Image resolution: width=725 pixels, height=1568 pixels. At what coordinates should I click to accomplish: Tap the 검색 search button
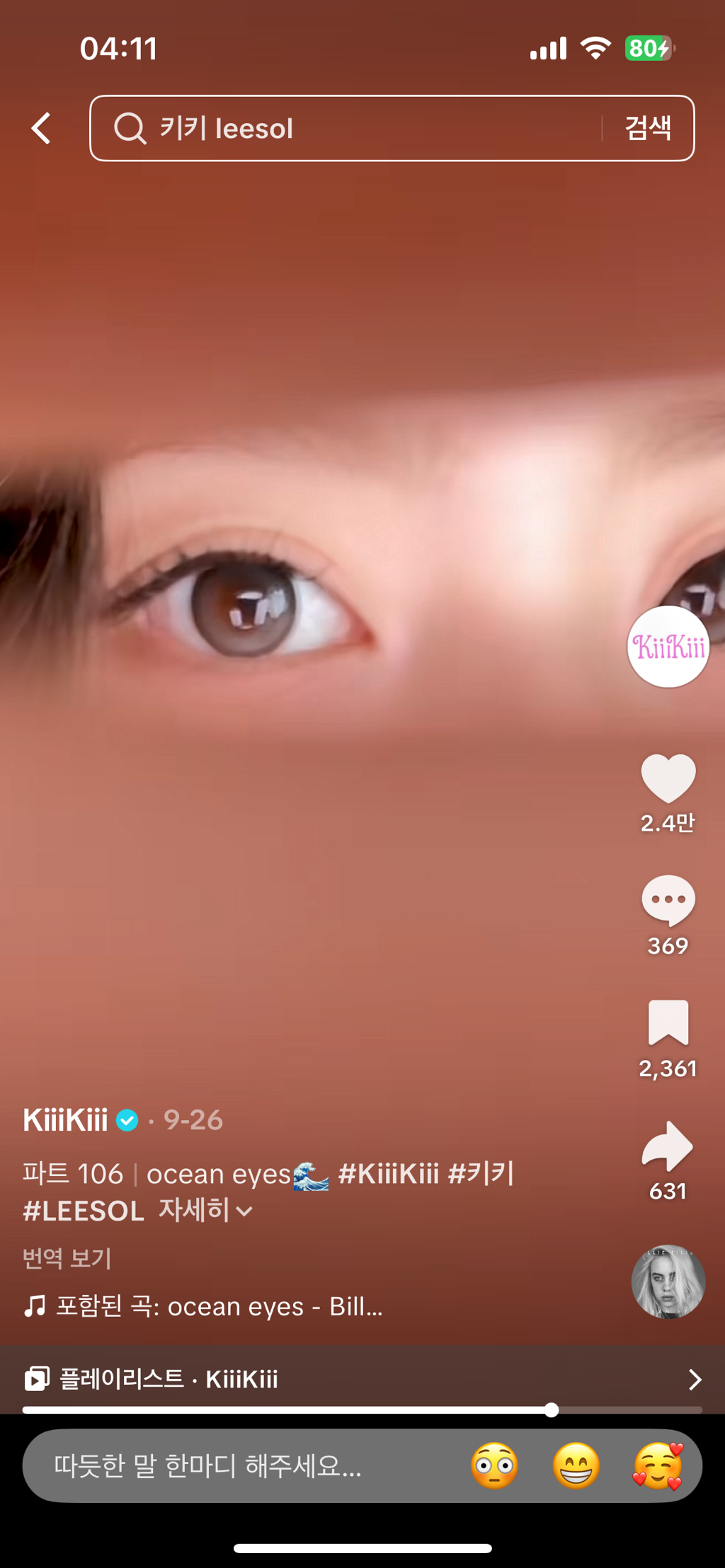pos(648,128)
